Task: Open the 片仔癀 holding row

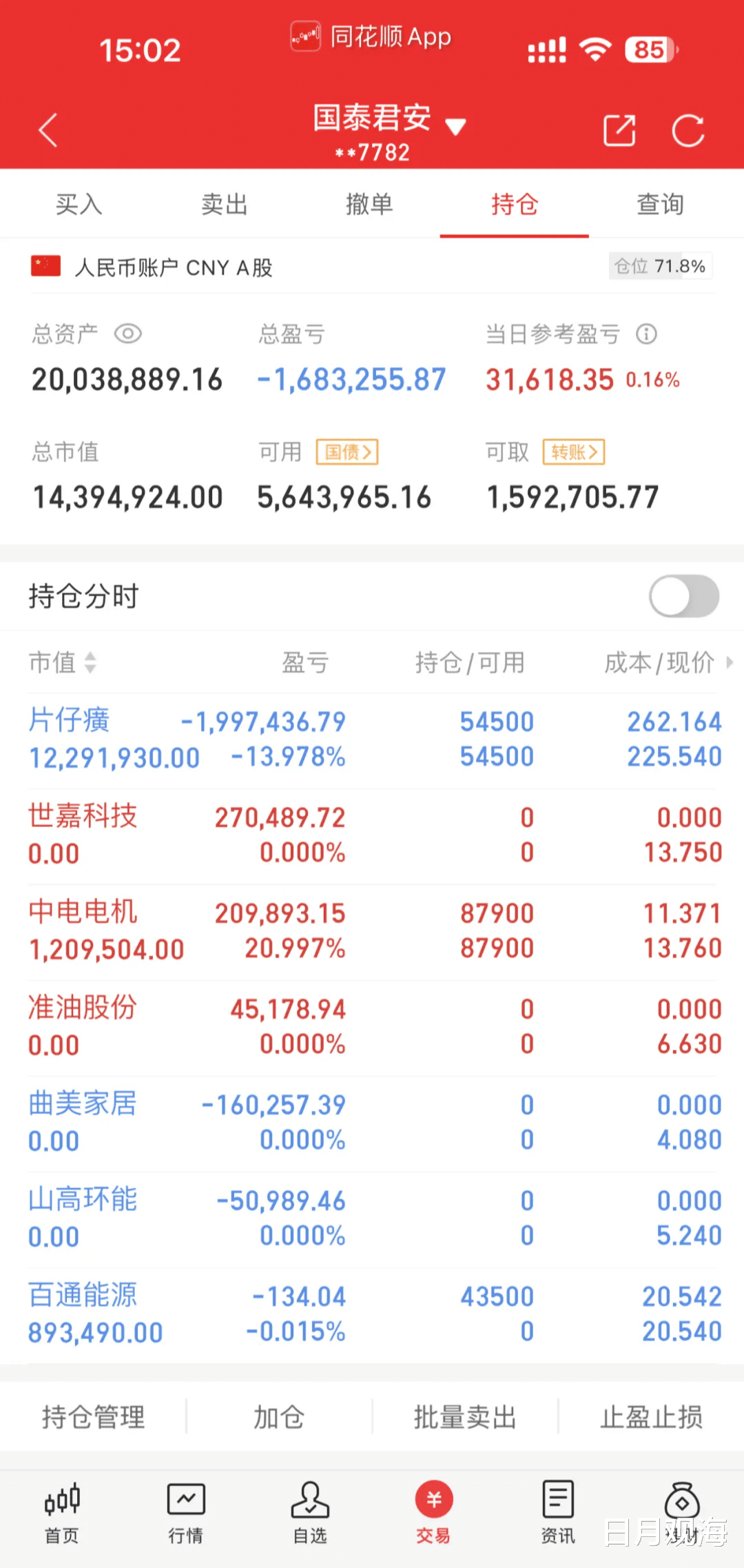Action: point(372,739)
